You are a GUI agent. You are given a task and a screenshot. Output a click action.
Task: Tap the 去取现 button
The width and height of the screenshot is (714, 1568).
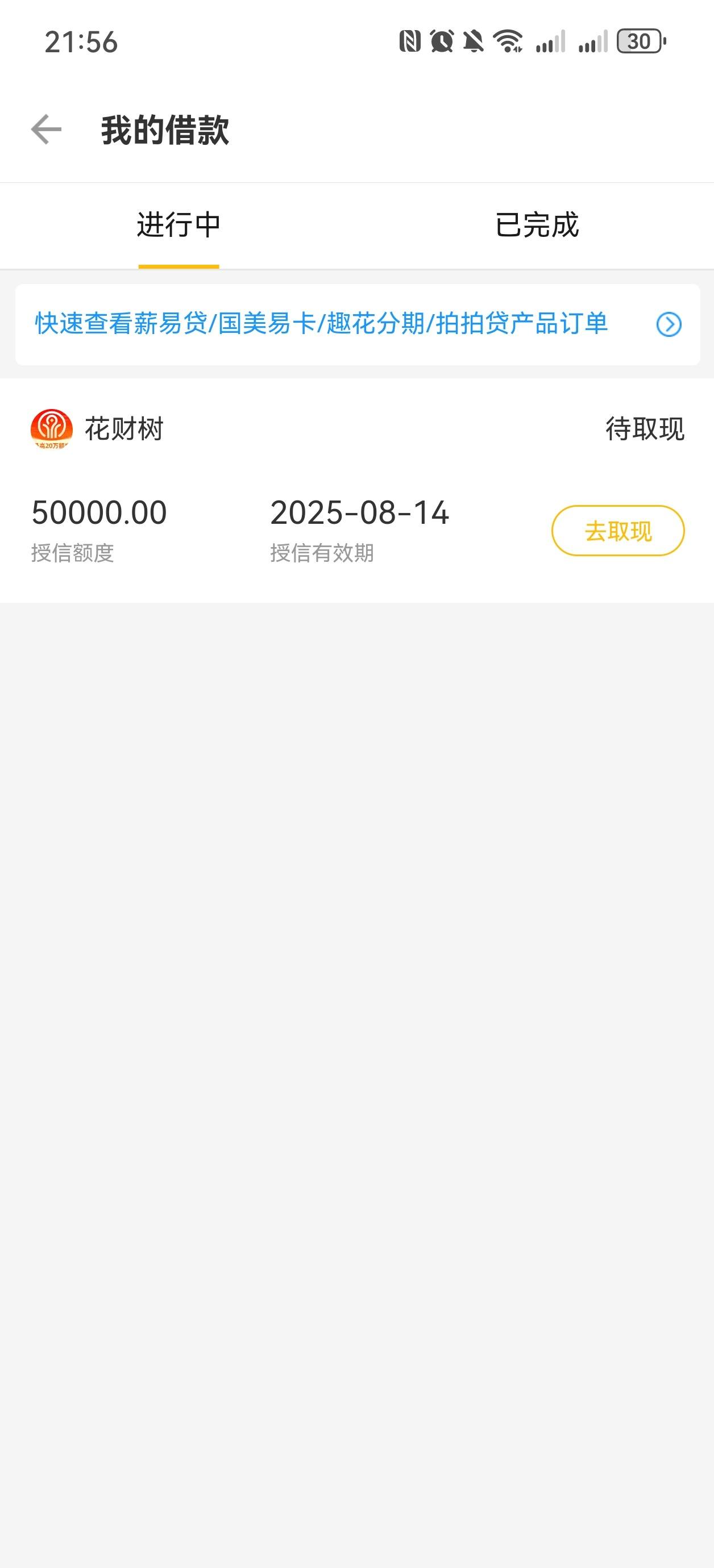click(x=618, y=531)
